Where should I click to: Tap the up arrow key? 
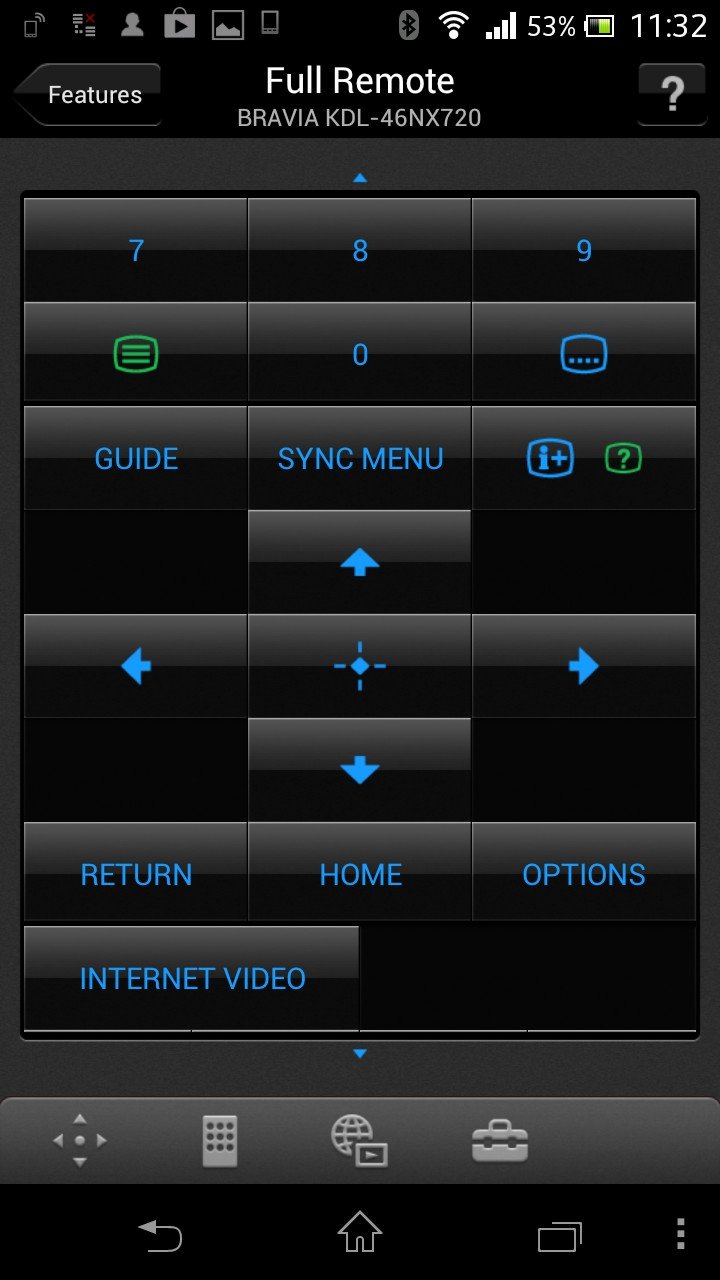360,562
